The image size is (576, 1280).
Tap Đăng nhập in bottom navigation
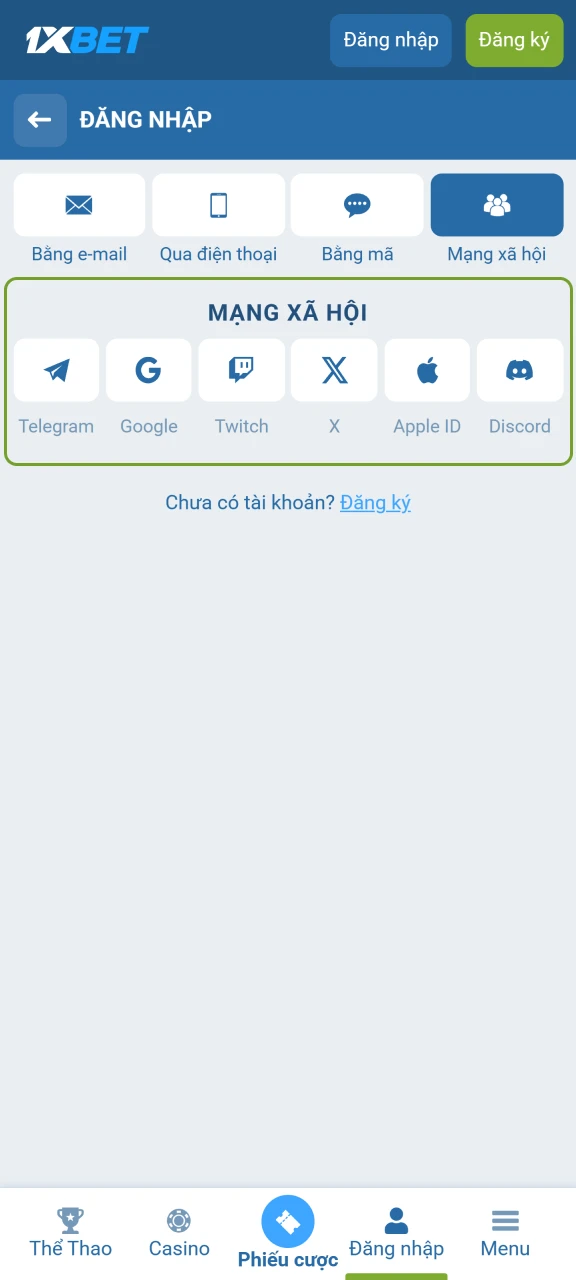396,1233
